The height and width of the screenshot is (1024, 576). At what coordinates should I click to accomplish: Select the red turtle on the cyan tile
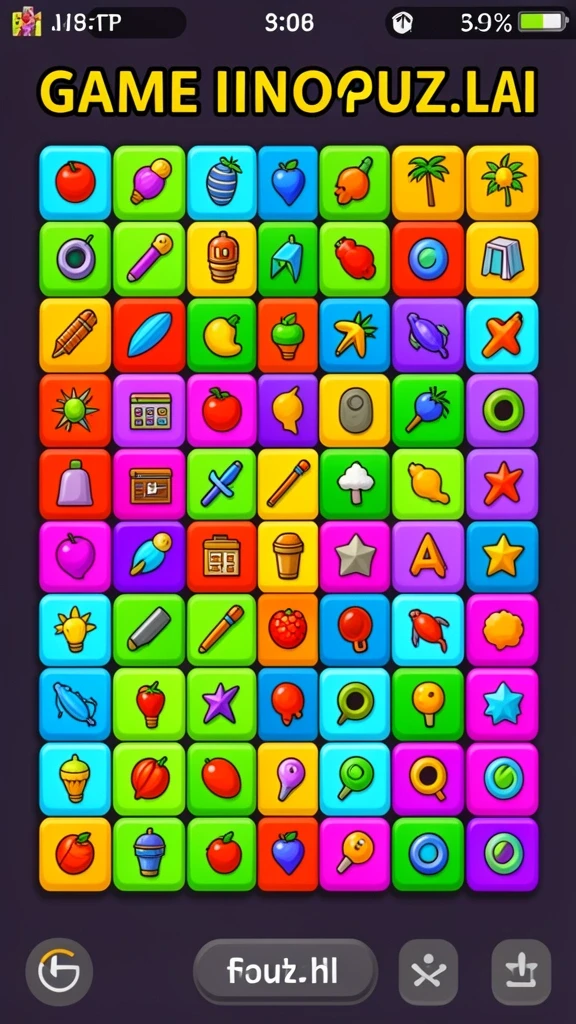click(x=428, y=630)
